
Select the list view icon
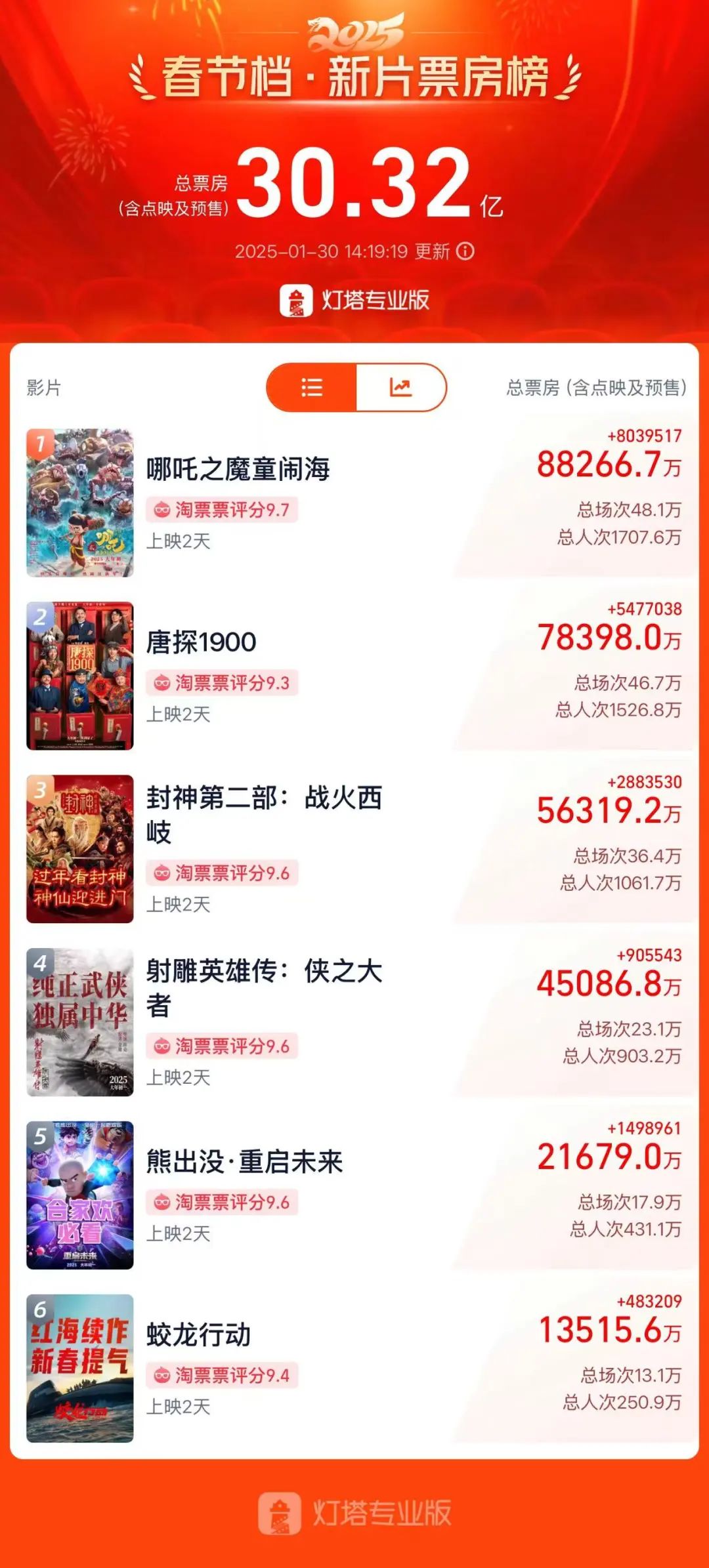coord(312,388)
